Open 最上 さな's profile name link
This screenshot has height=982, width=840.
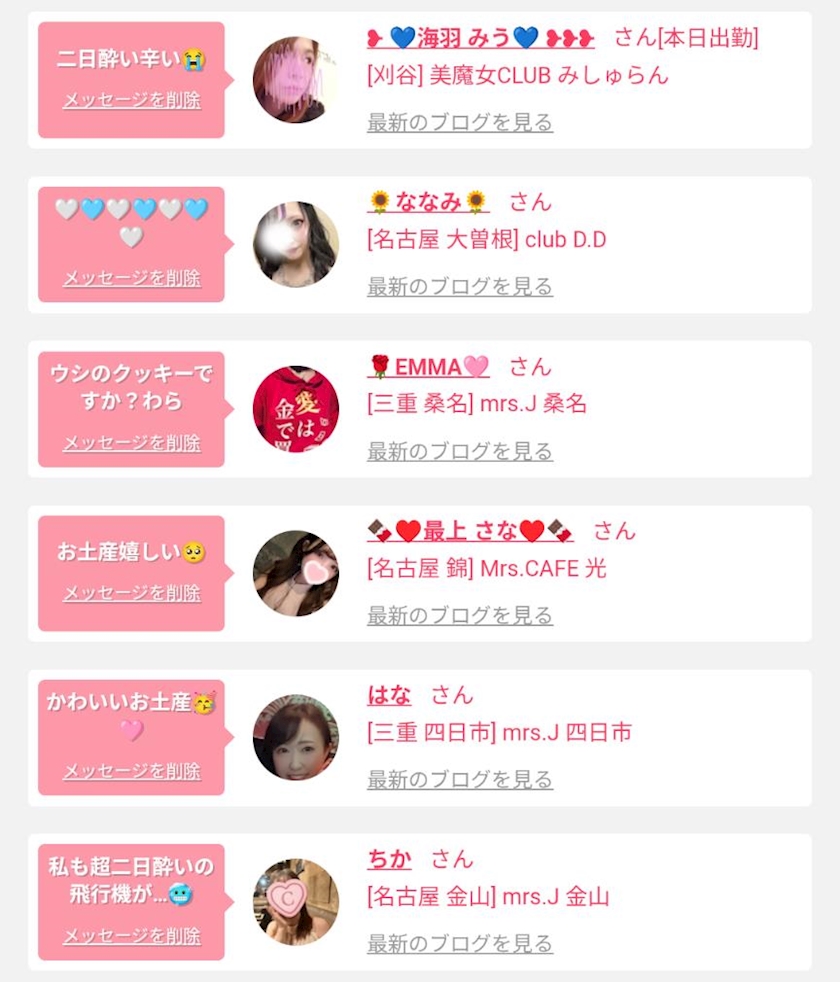(469, 531)
